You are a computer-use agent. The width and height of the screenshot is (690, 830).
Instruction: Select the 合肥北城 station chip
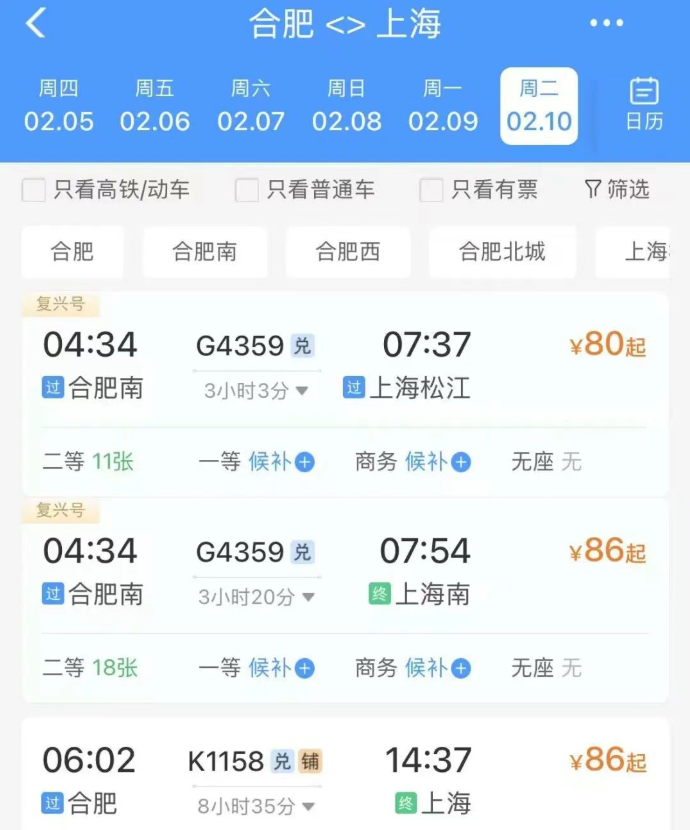(502, 252)
